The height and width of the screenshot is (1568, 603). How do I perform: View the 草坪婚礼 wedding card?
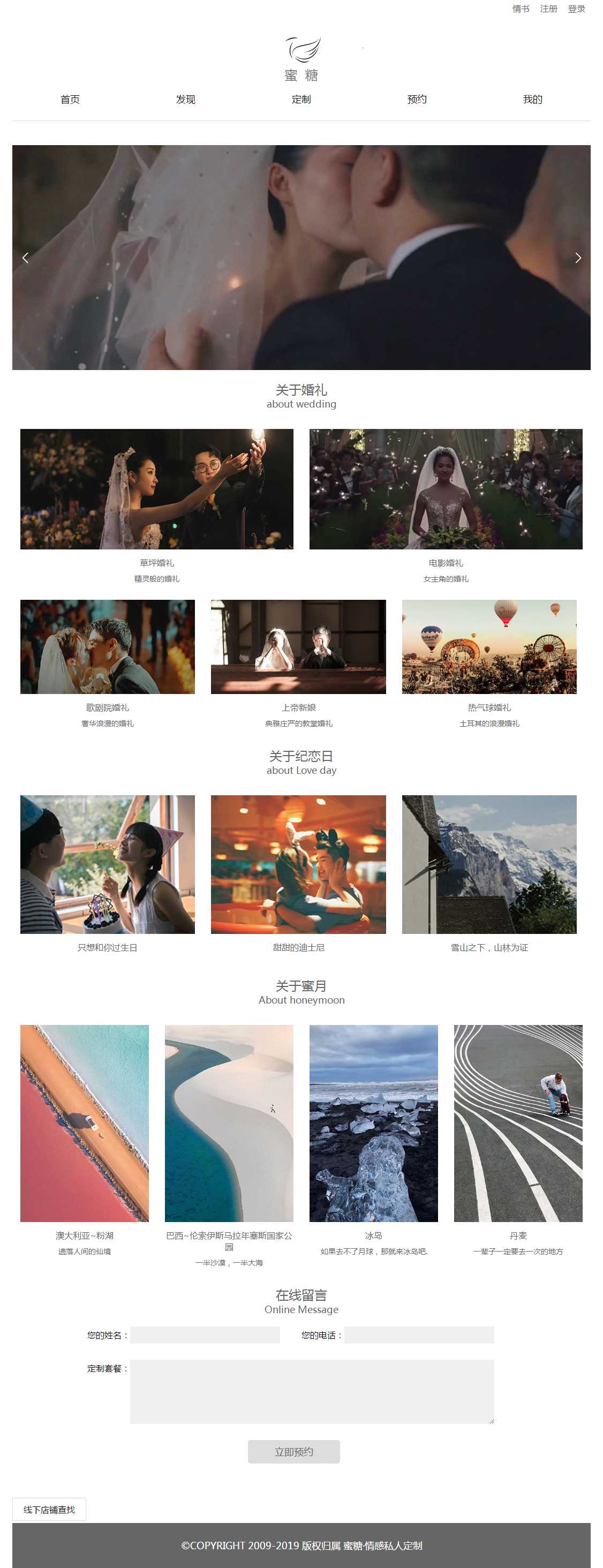(156, 489)
